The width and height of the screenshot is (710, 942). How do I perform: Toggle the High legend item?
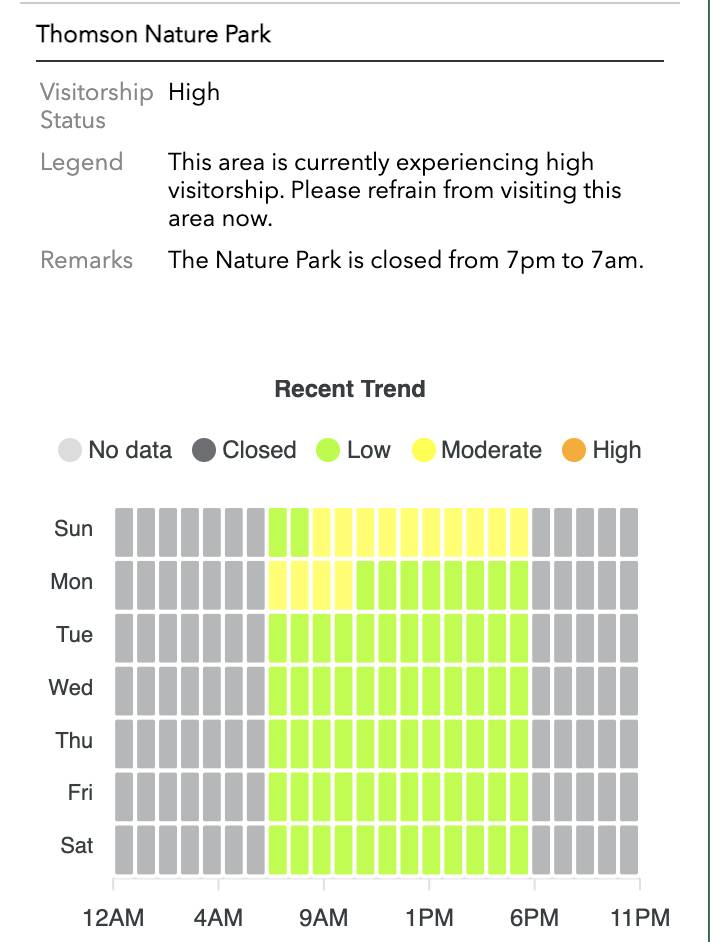[x=602, y=450]
